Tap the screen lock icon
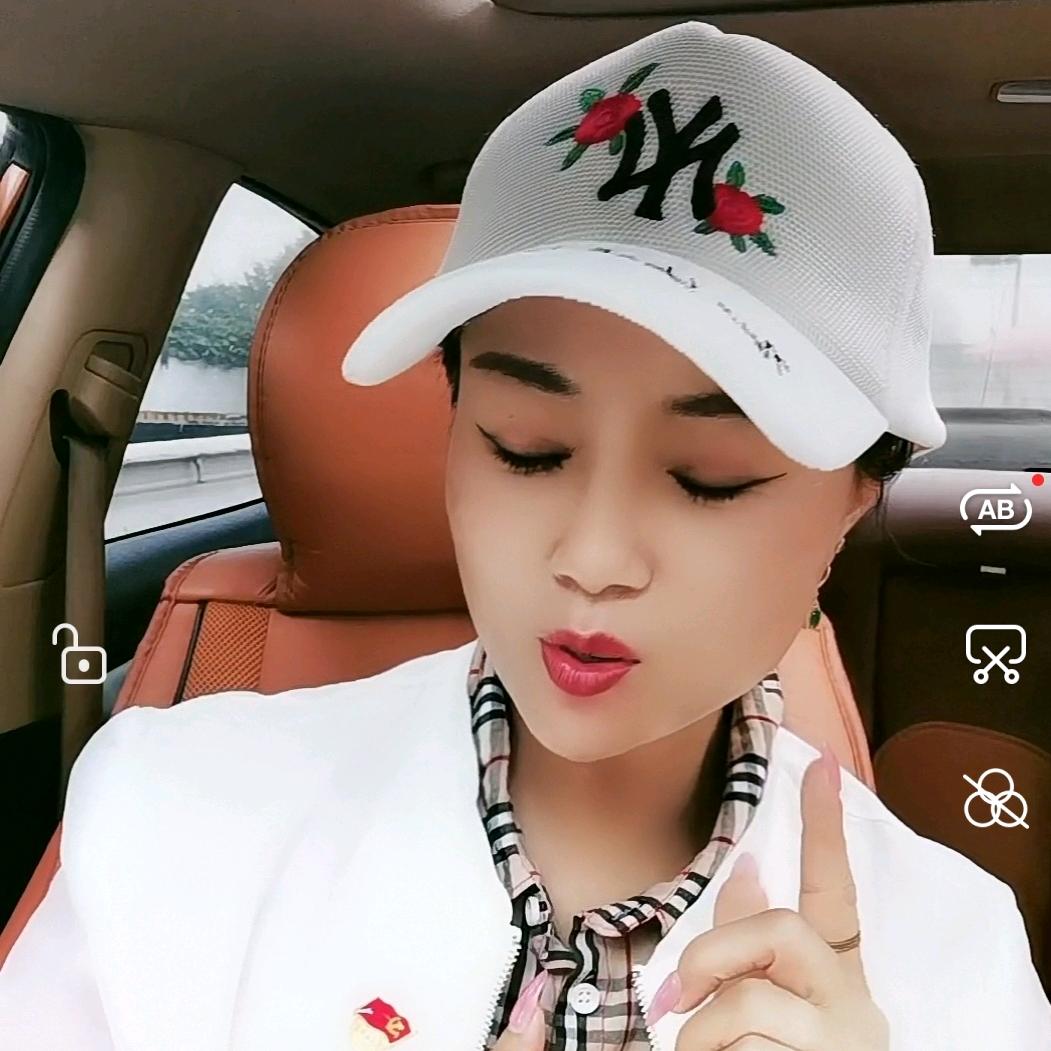Viewport: 1051px width, 1051px height. click(x=80, y=655)
